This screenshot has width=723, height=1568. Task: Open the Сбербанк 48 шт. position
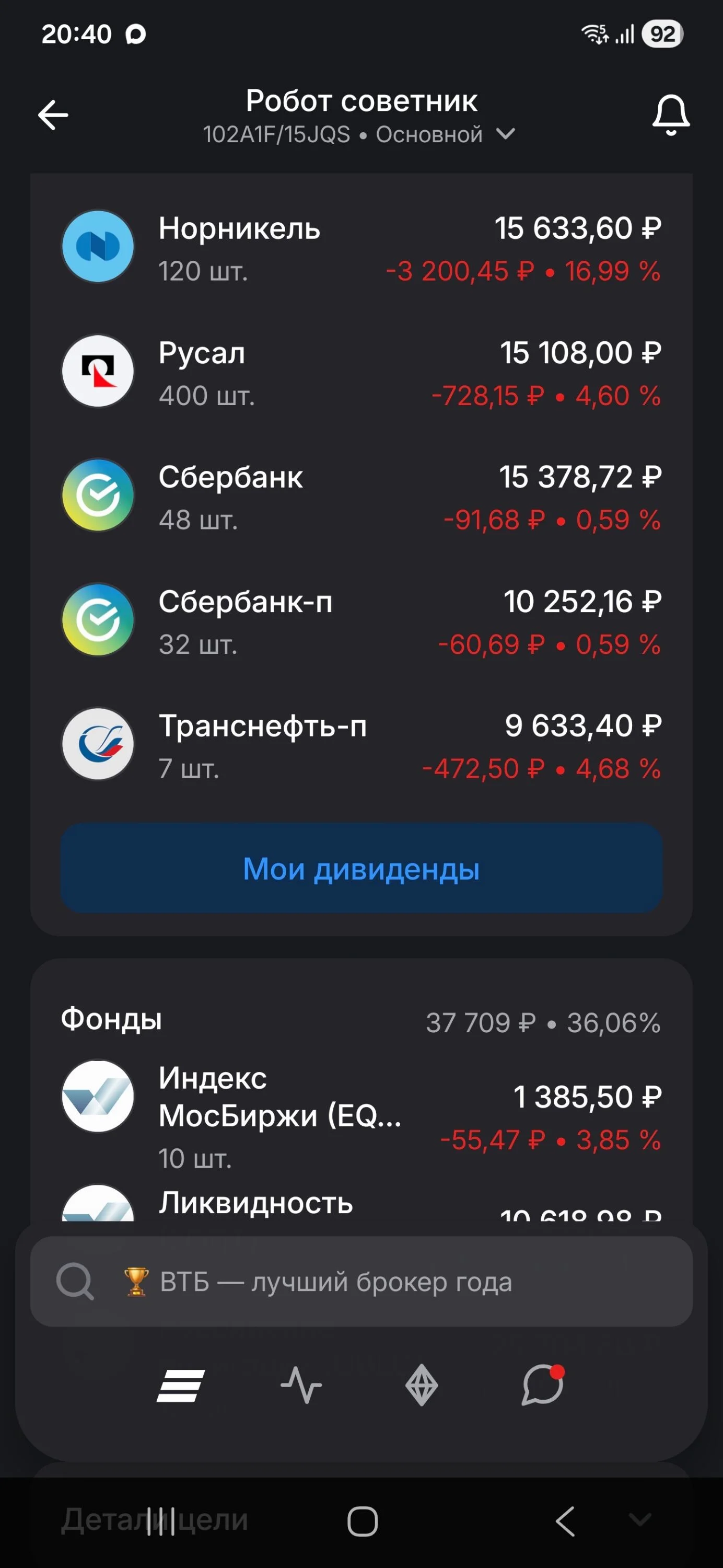click(361, 496)
